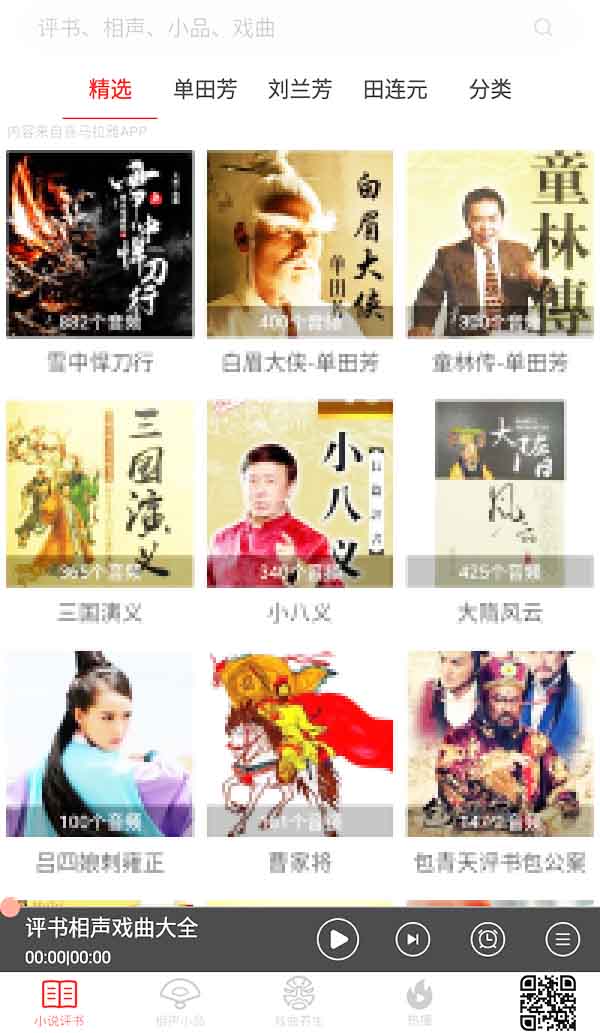The height and width of the screenshot is (1033, 600).
Task: Open 白眉大侠-单田芳 album
Action: (300, 244)
